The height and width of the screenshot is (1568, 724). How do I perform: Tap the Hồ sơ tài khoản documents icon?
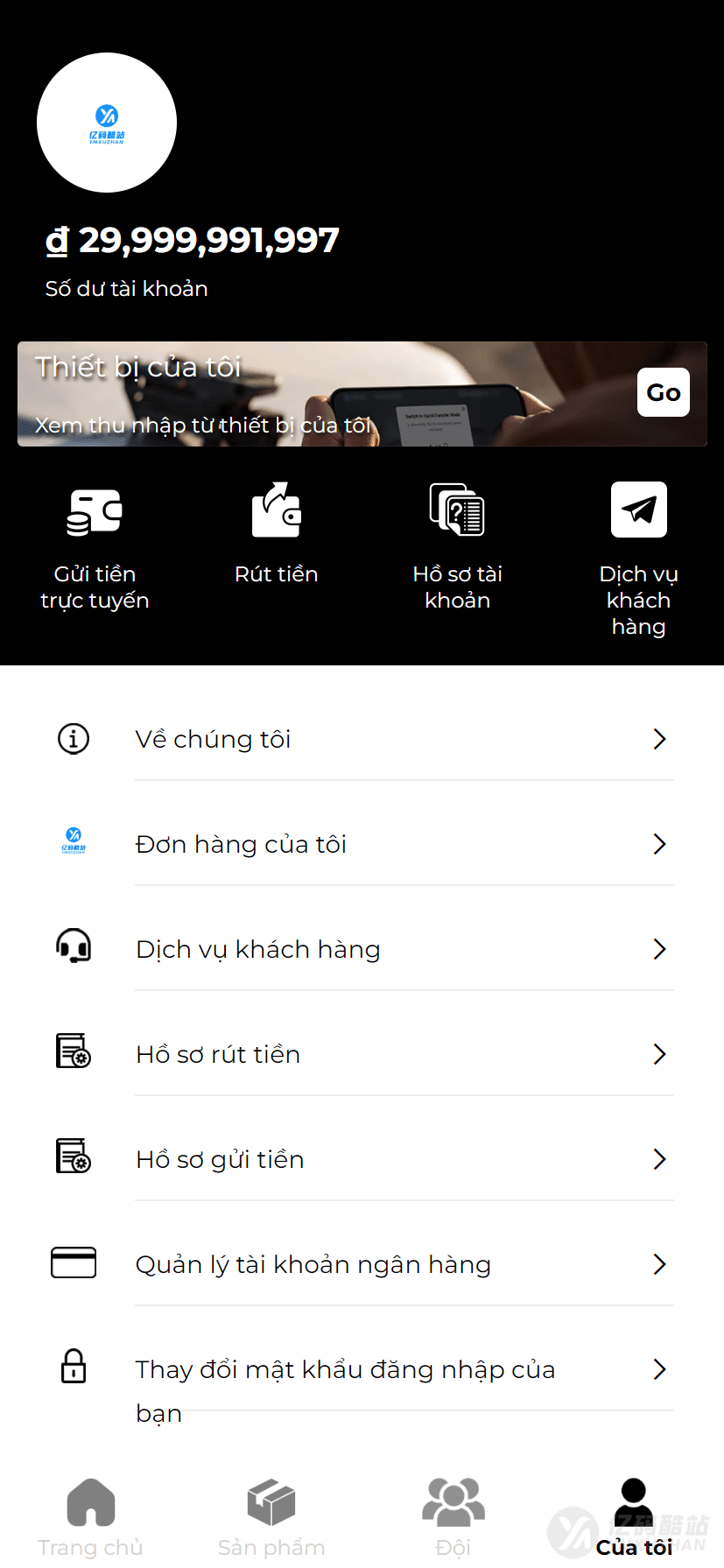(457, 509)
